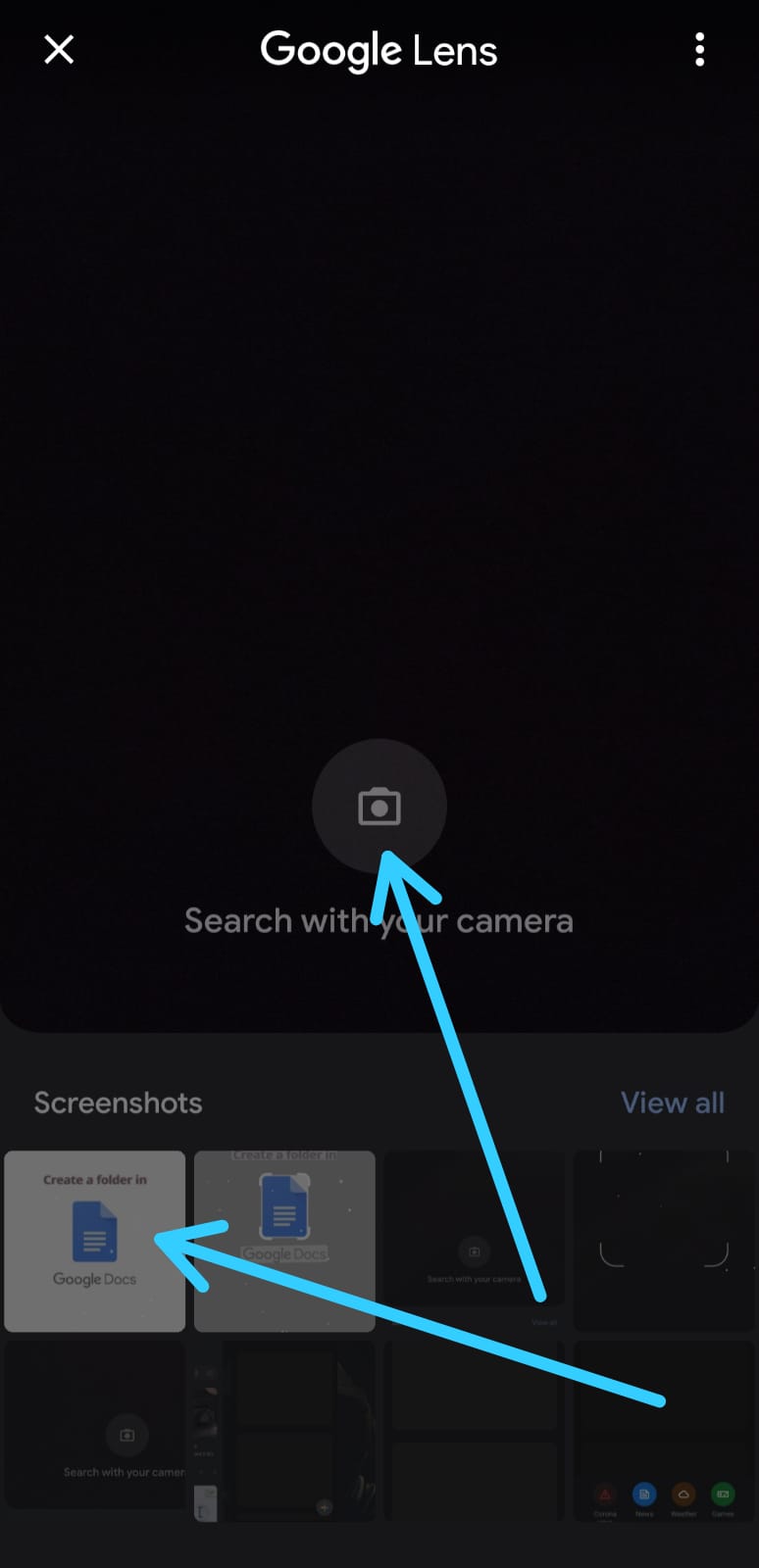Image resolution: width=759 pixels, height=1568 pixels.
Task: View all screenshots
Action: (673, 1102)
